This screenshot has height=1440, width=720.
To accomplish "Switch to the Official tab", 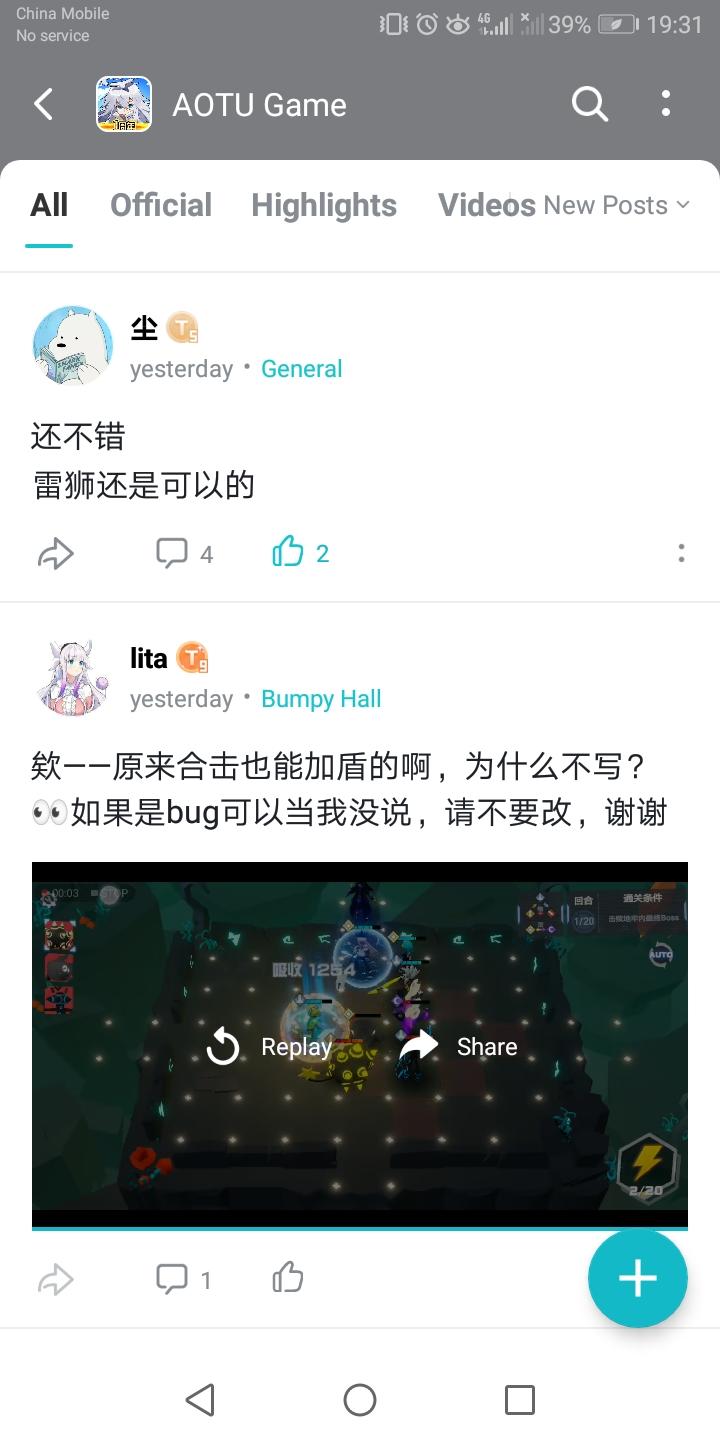I will (161, 205).
